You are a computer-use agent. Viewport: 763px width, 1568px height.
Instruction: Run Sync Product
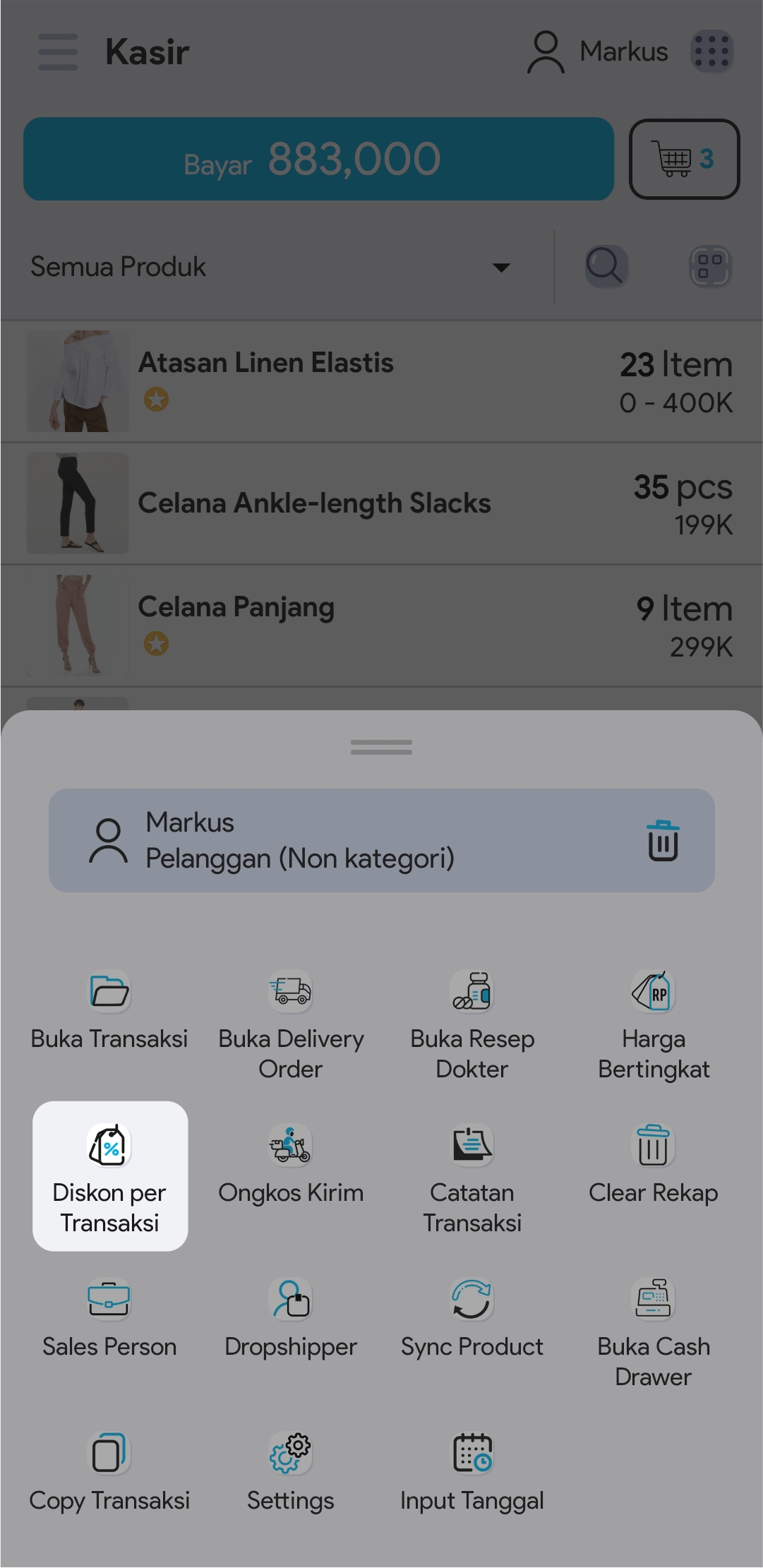pyautogui.click(x=471, y=1318)
